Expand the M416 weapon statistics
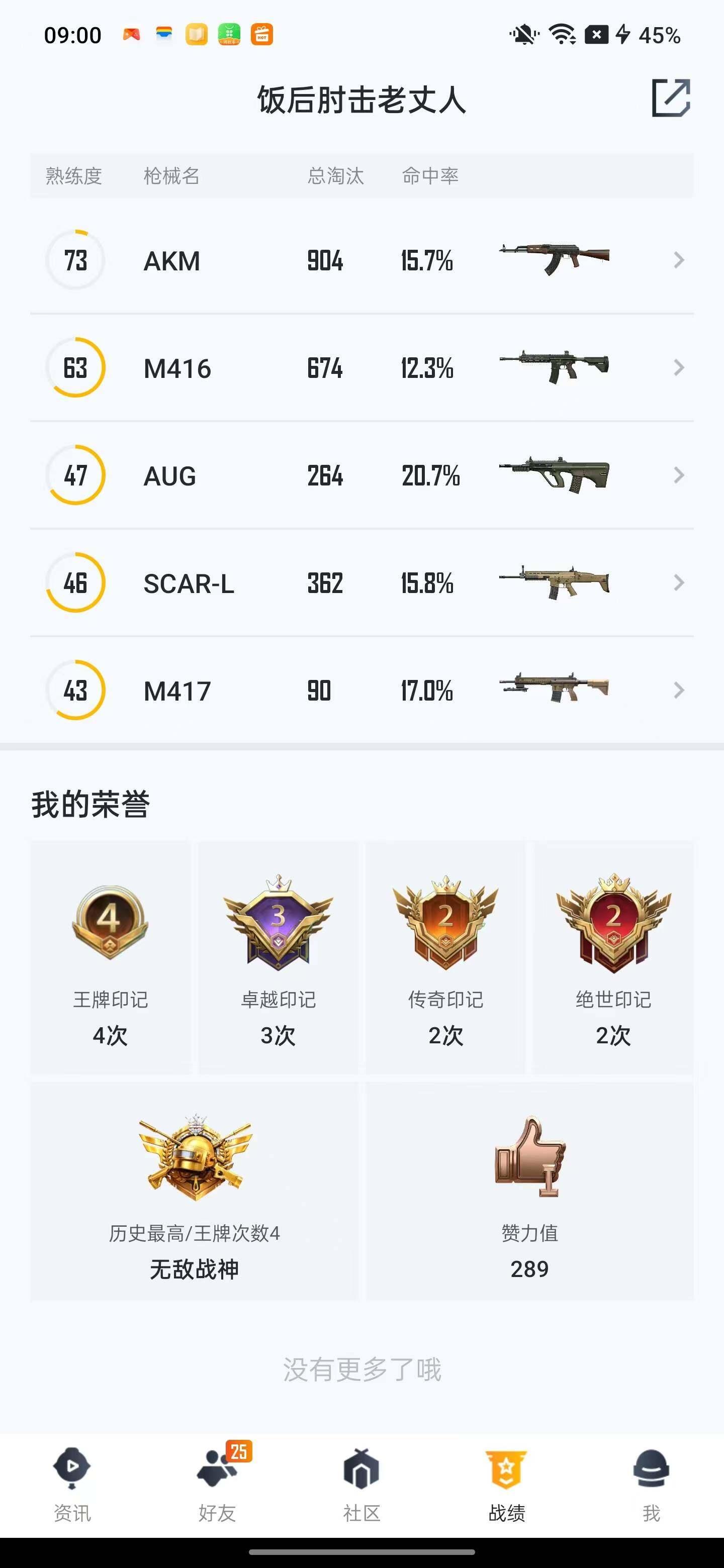 [678, 368]
